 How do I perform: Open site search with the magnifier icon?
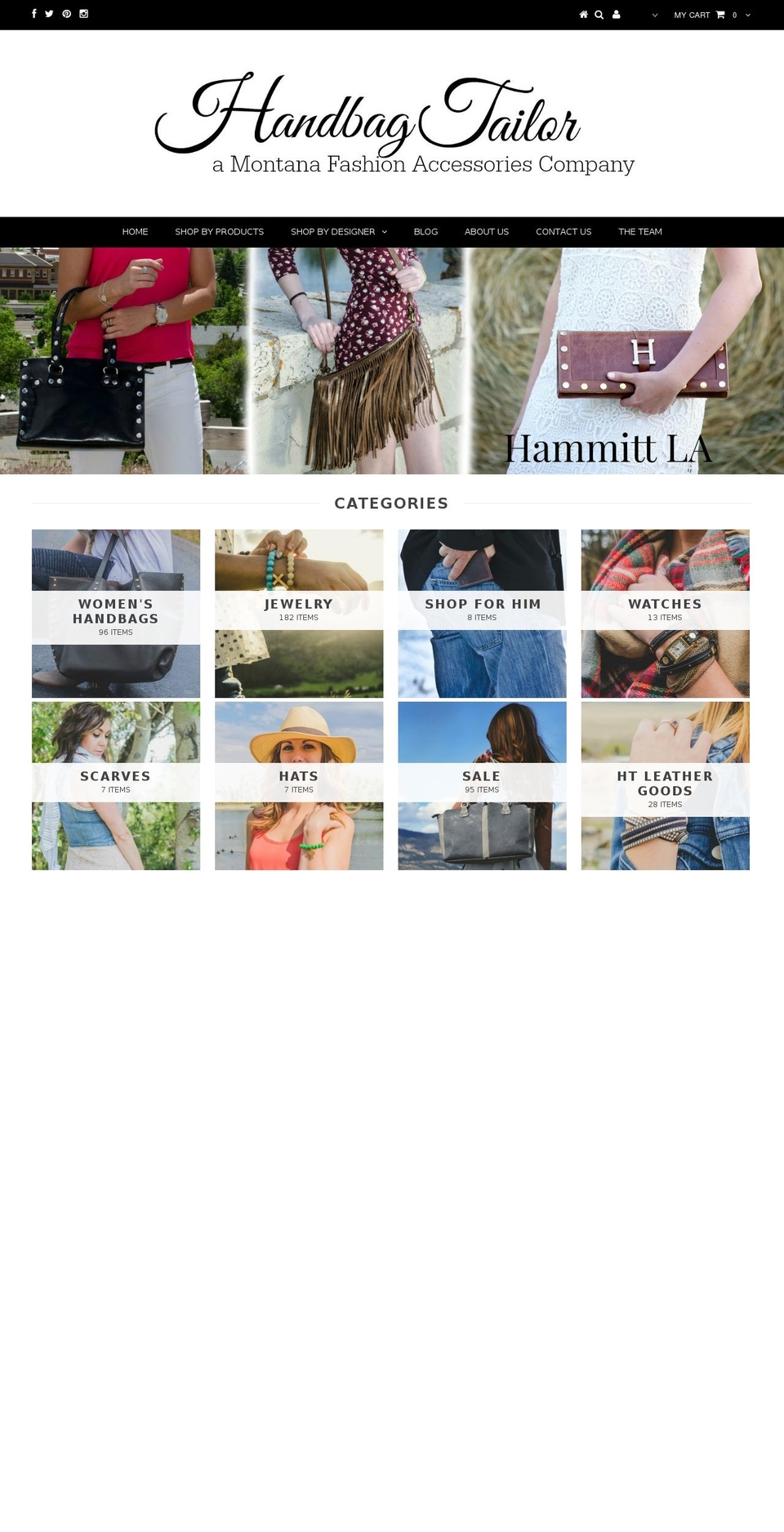pos(599,14)
